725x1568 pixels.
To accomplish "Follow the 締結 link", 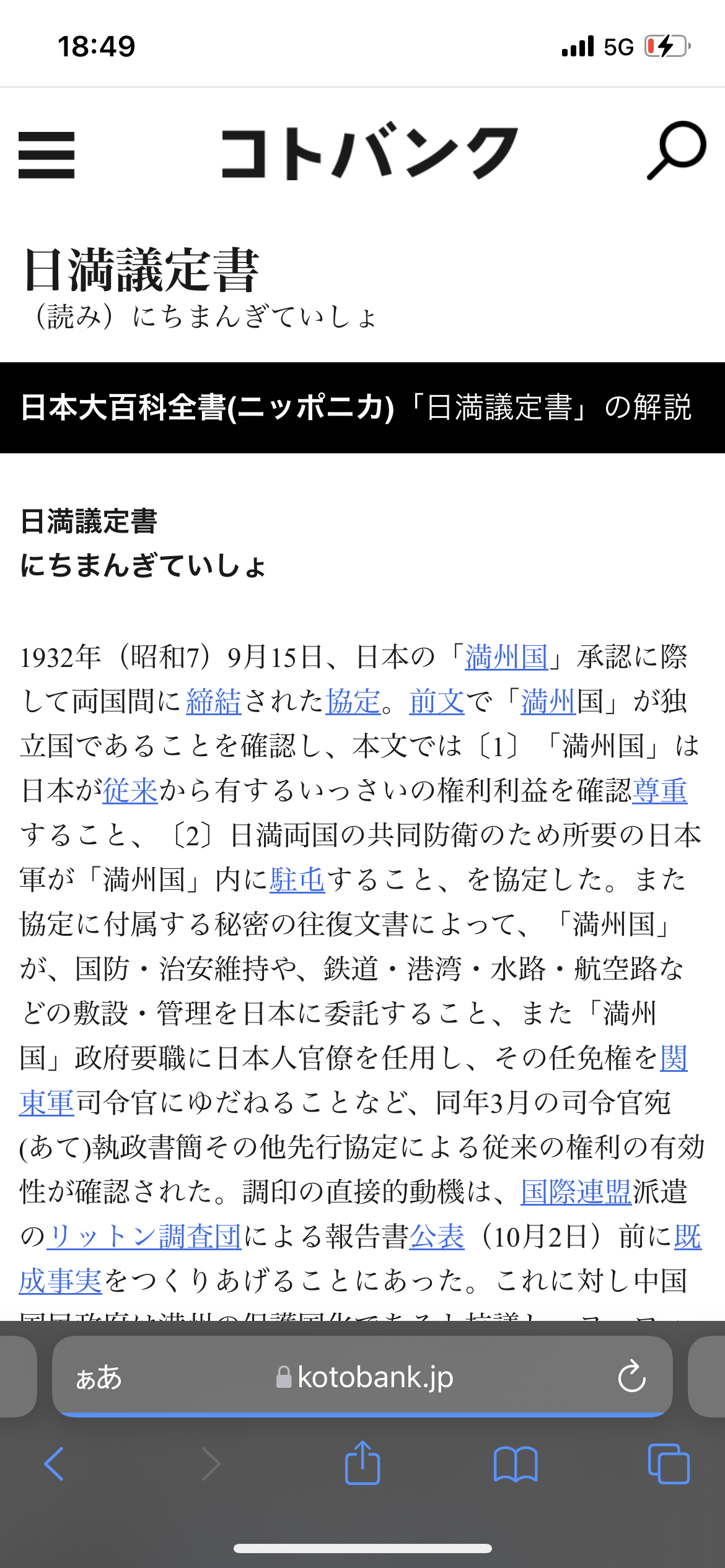I will [x=214, y=702].
